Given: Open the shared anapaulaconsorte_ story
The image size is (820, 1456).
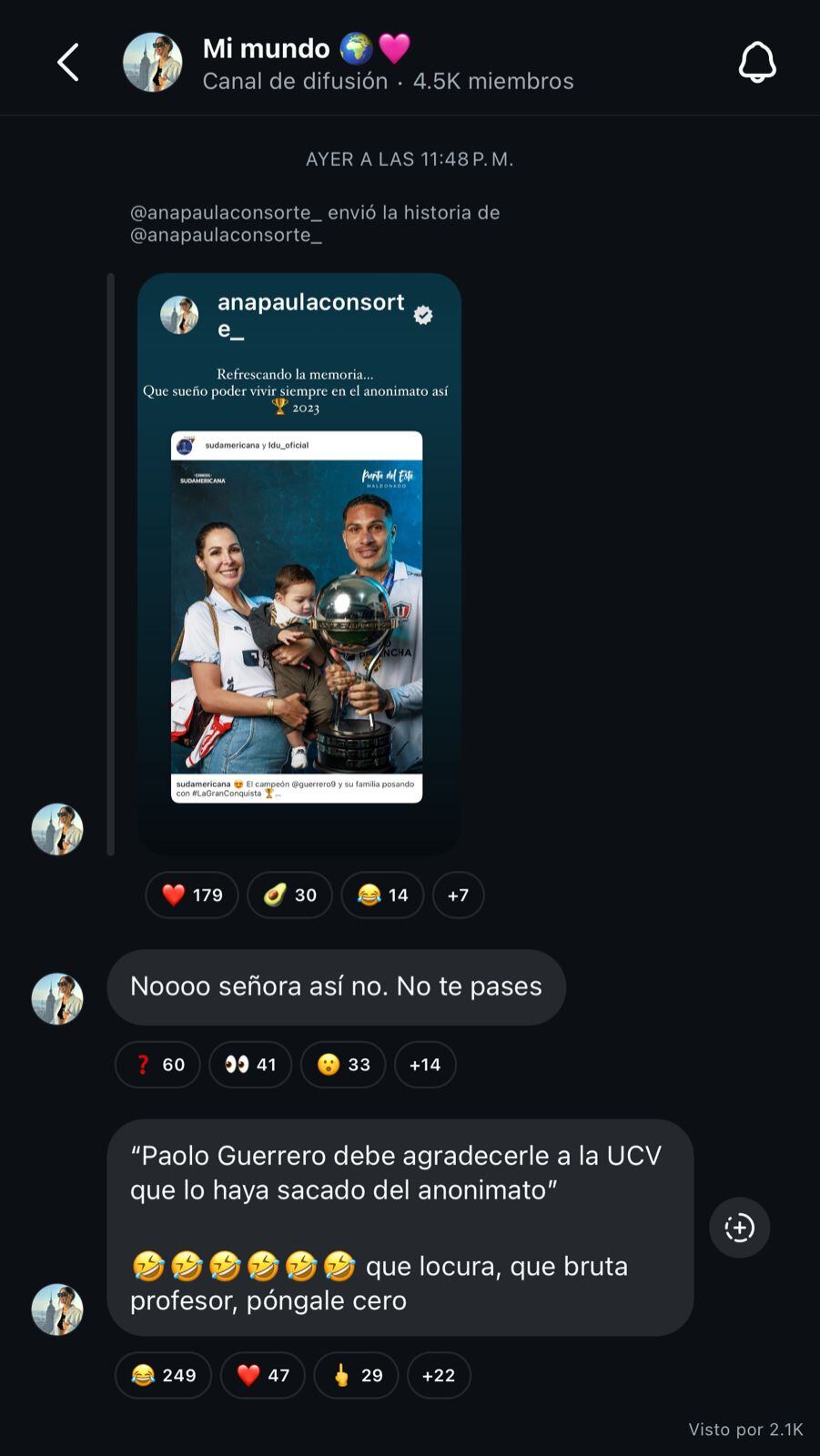Looking at the screenshot, I should pos(299,564).
